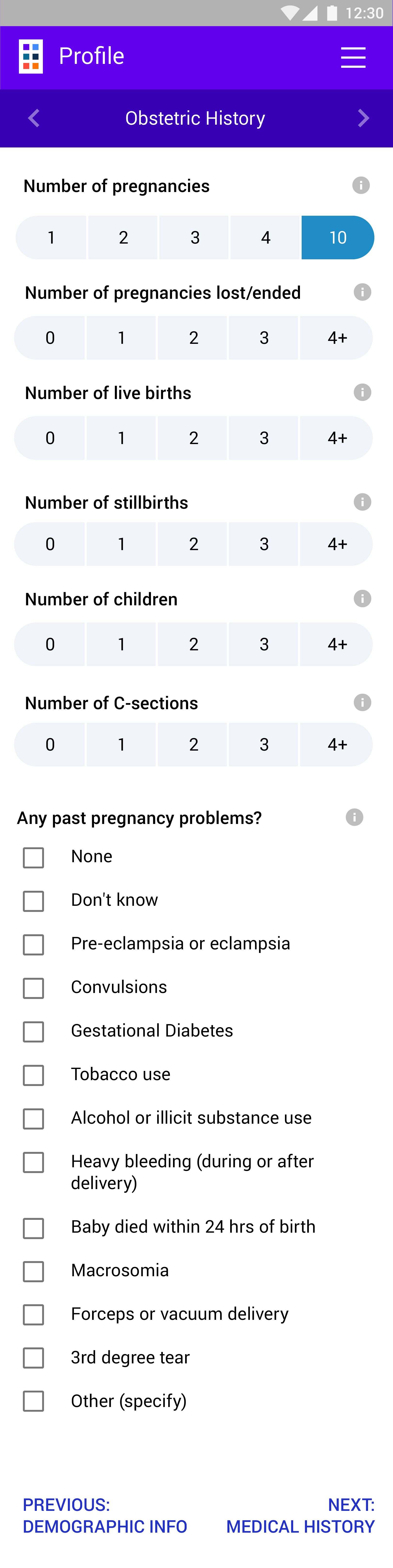The height and width of the screenshot is (1568, 393).
Task: Check the Macrosomia option
Action: tap(33, 1271)
